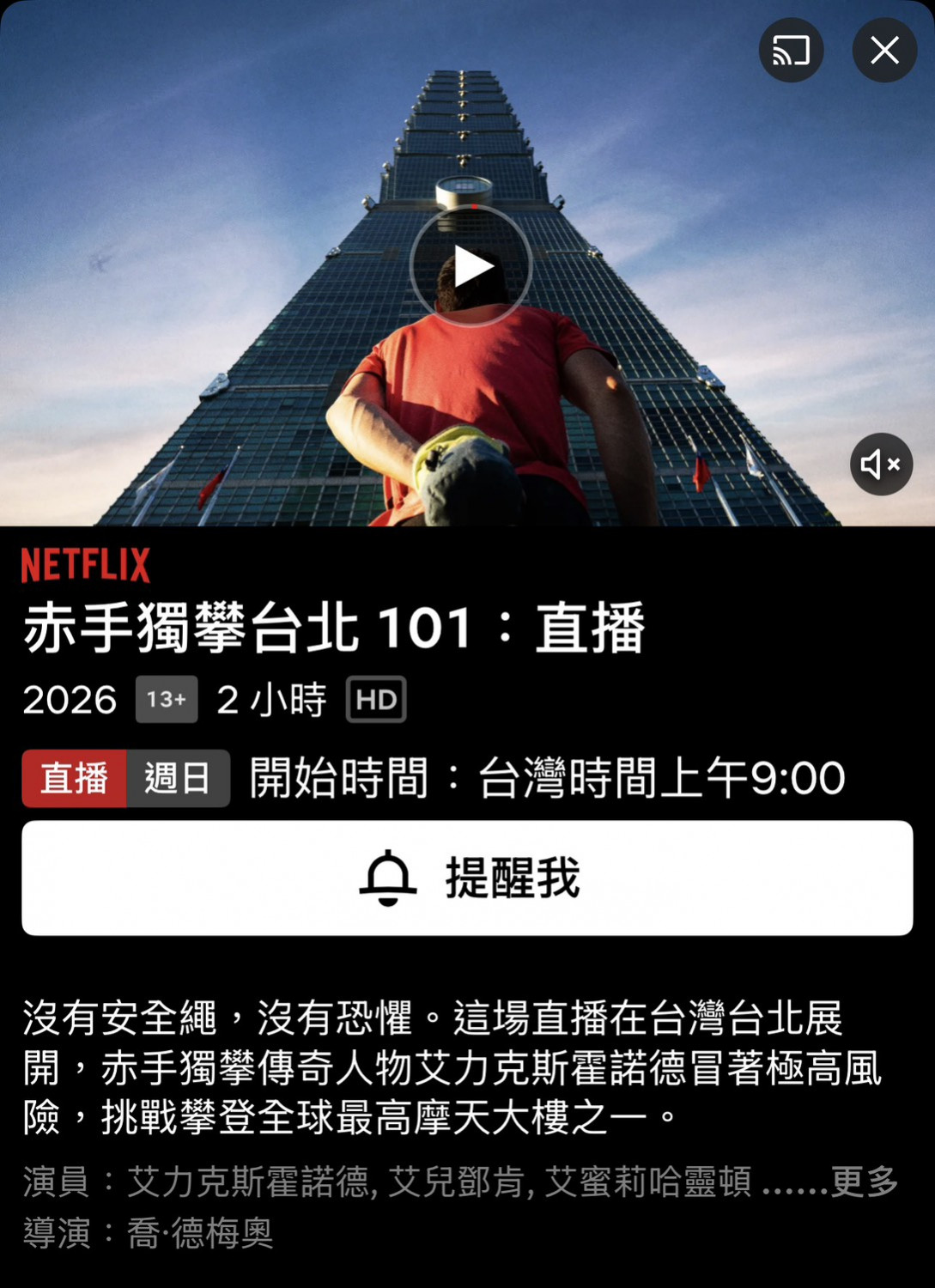This screenshot has height=1288, width=935.
Task: Click the 2 小時 runtime label
Action: [x=271, y=700]
